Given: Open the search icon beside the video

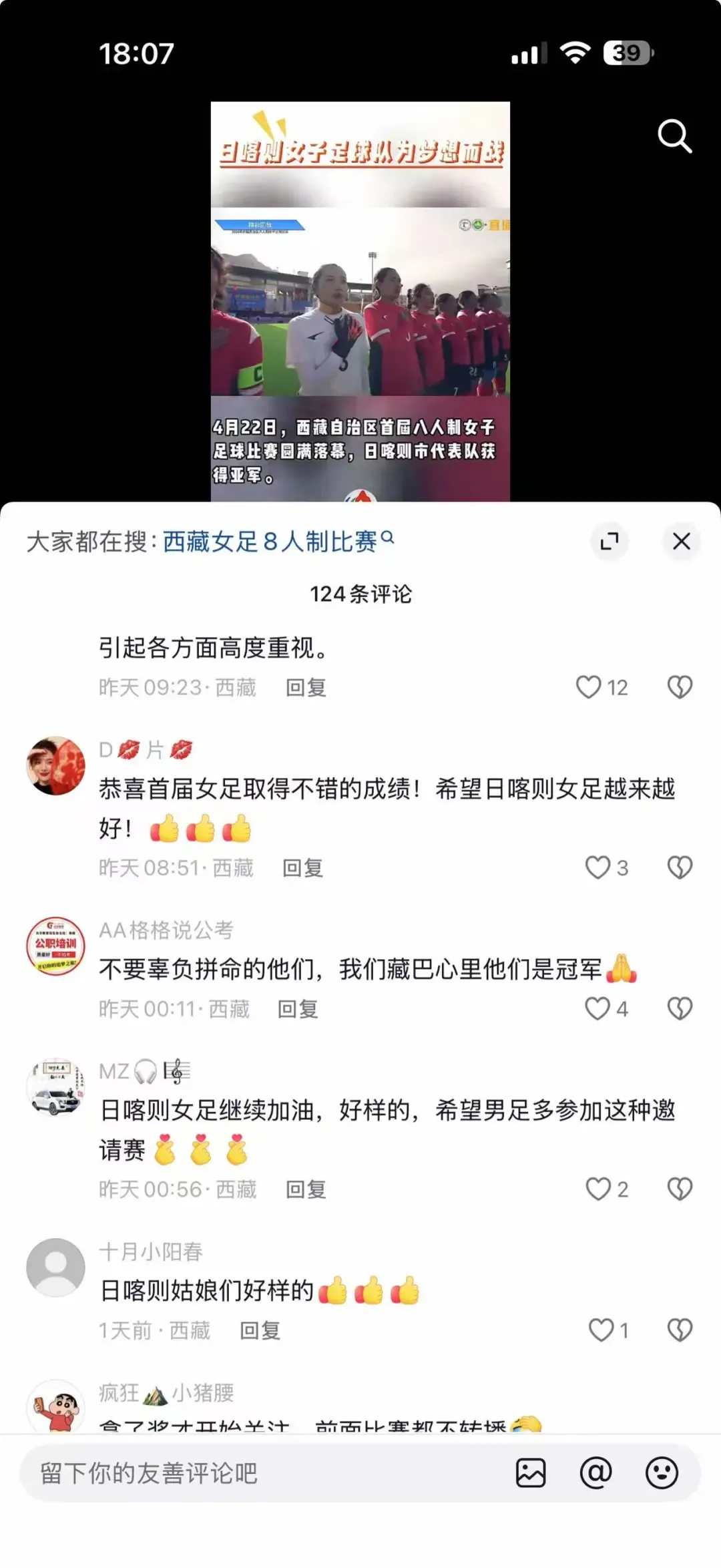Looking at the screenshot, I should pos(674,137).
